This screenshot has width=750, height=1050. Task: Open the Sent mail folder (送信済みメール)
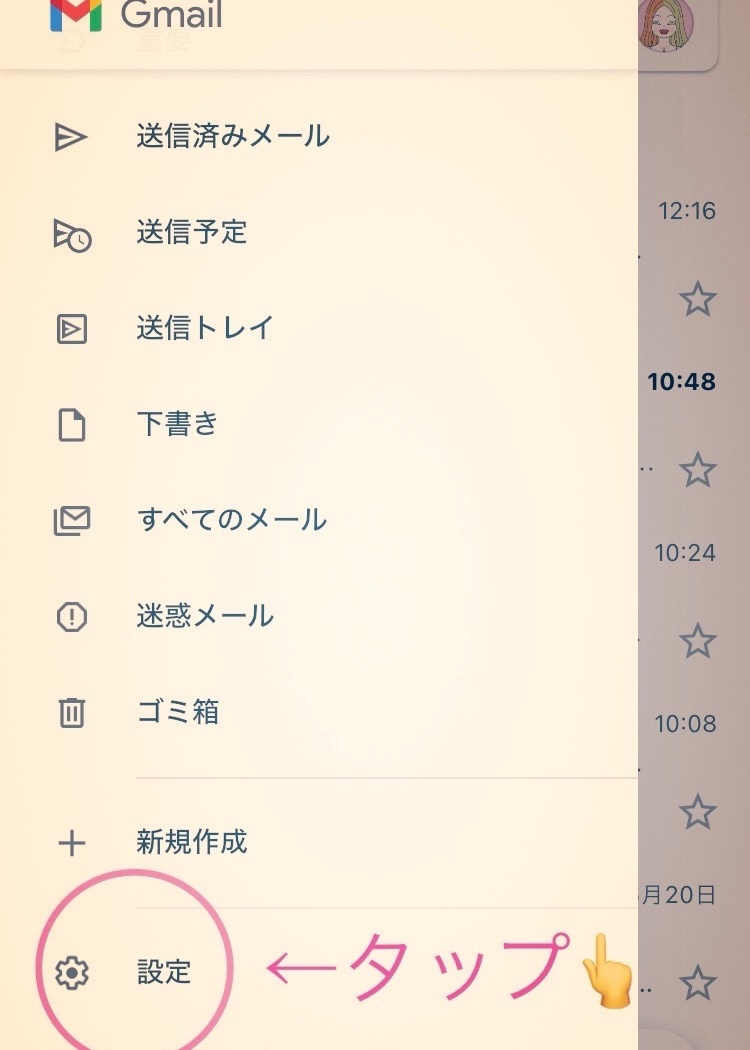click(232, 136)
